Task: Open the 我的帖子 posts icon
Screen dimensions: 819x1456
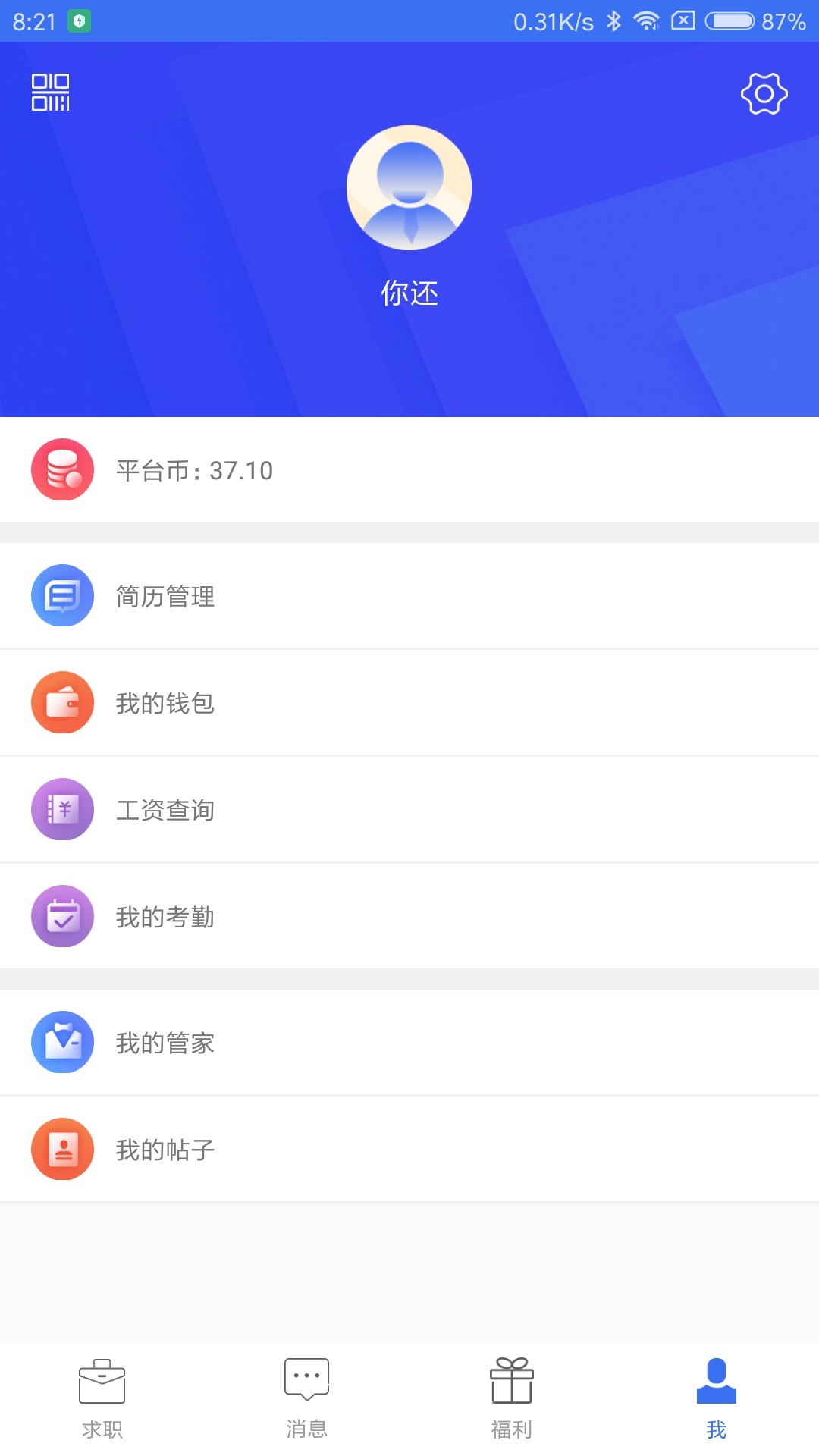Action: click(62, 1149)
